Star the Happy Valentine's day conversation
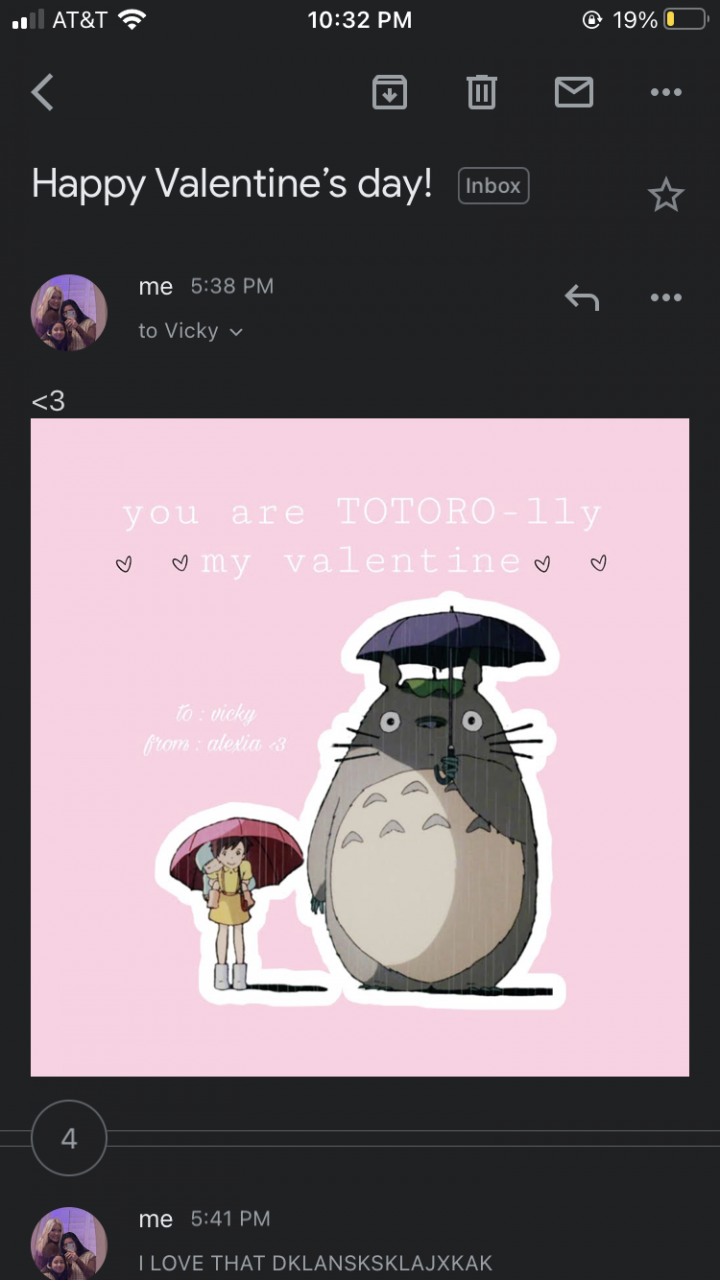720x1280 pixels. (665, 195)
